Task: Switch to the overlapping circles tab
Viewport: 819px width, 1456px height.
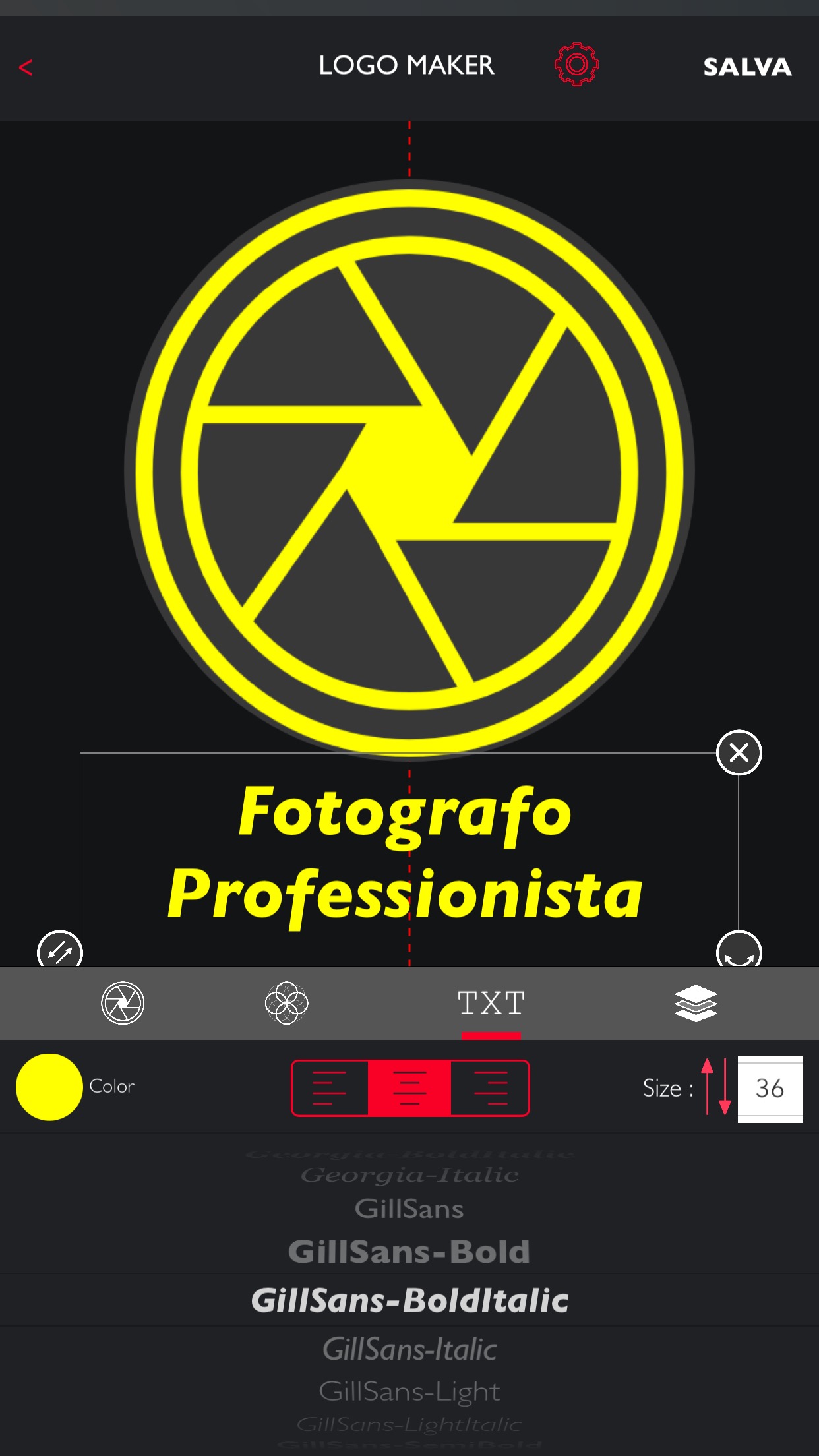Action: click(286, 1003)
